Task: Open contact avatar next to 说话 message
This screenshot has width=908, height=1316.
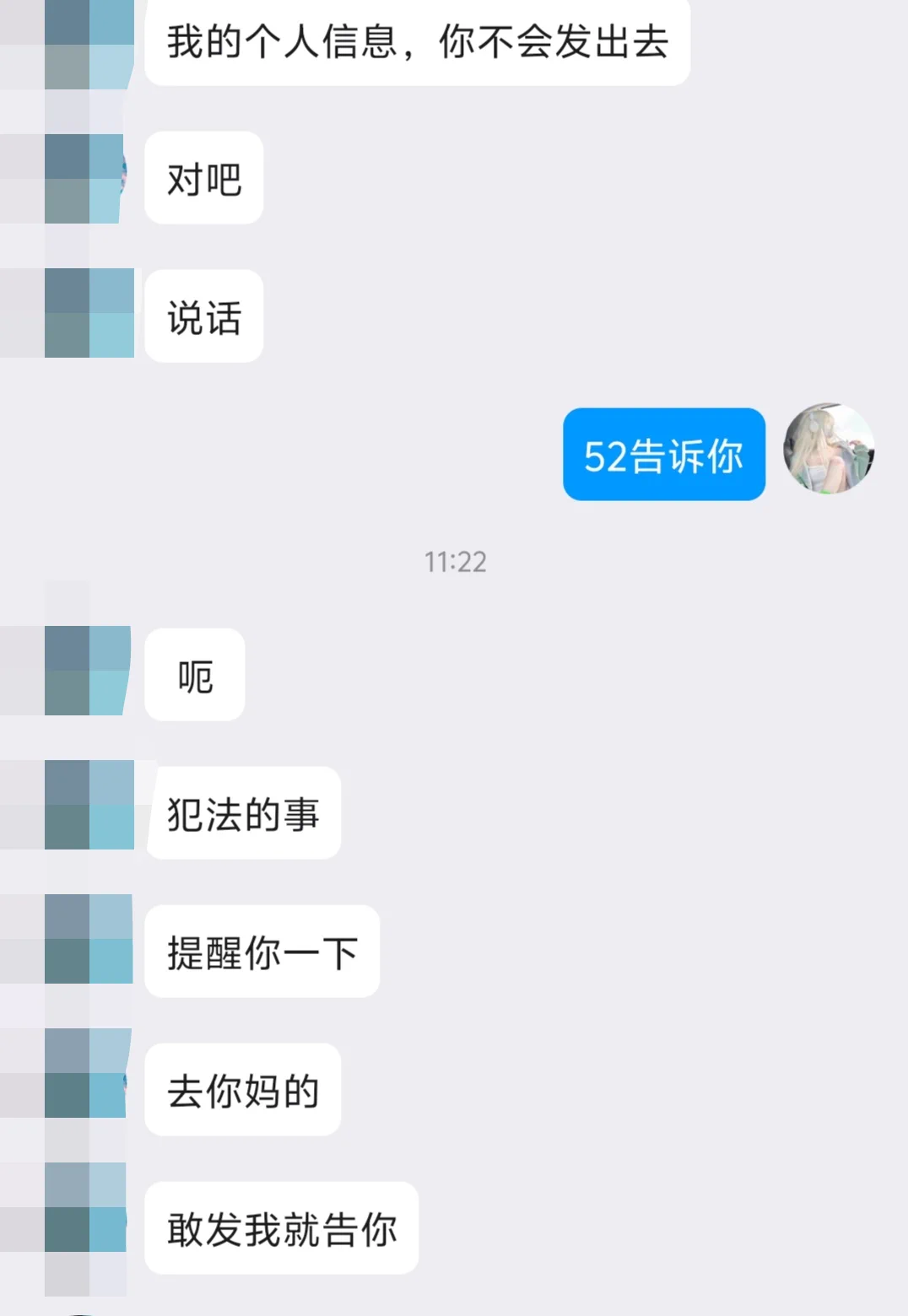Action: point(89,313)
